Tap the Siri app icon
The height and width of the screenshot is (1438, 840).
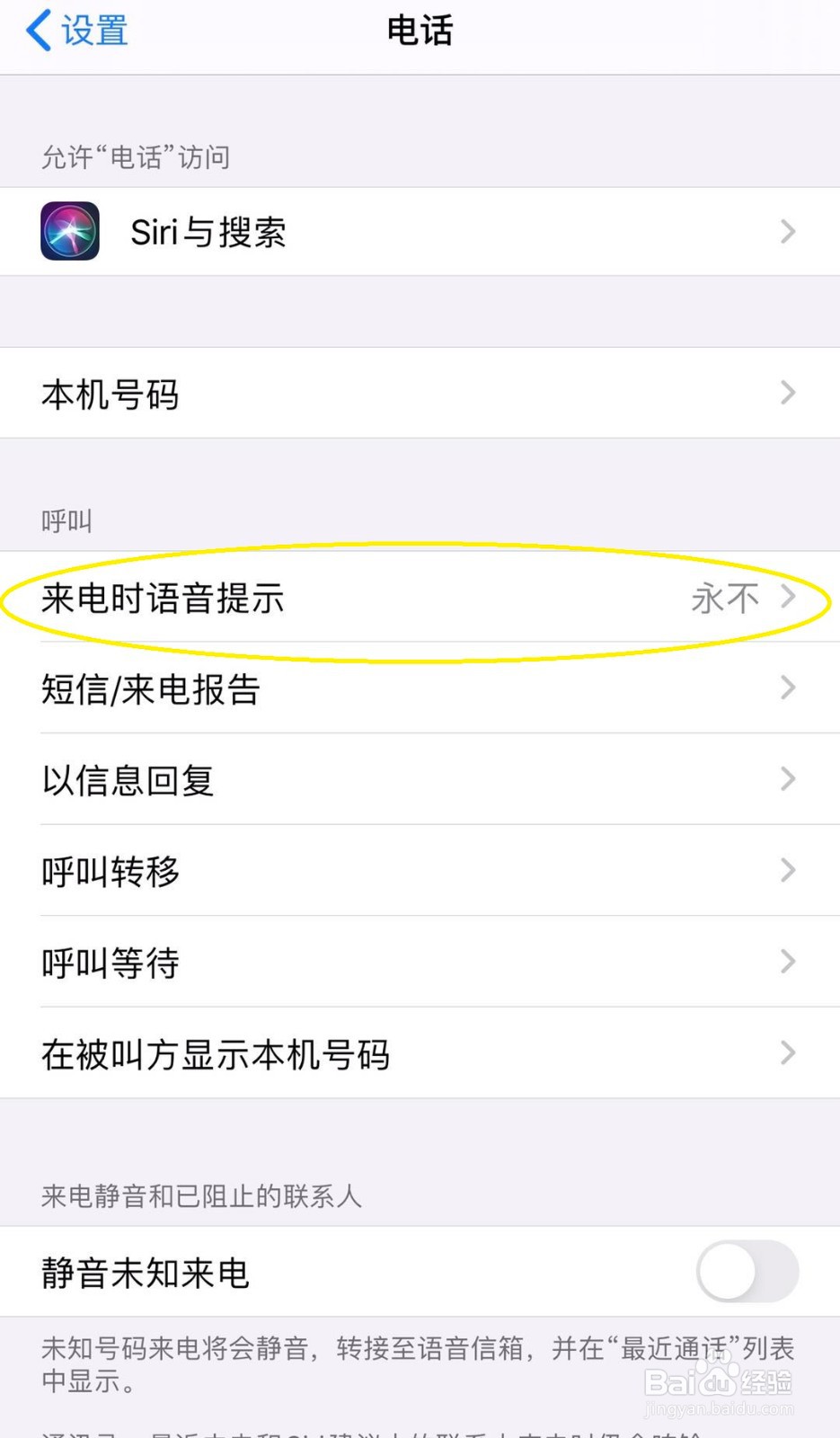coord(69,232)
